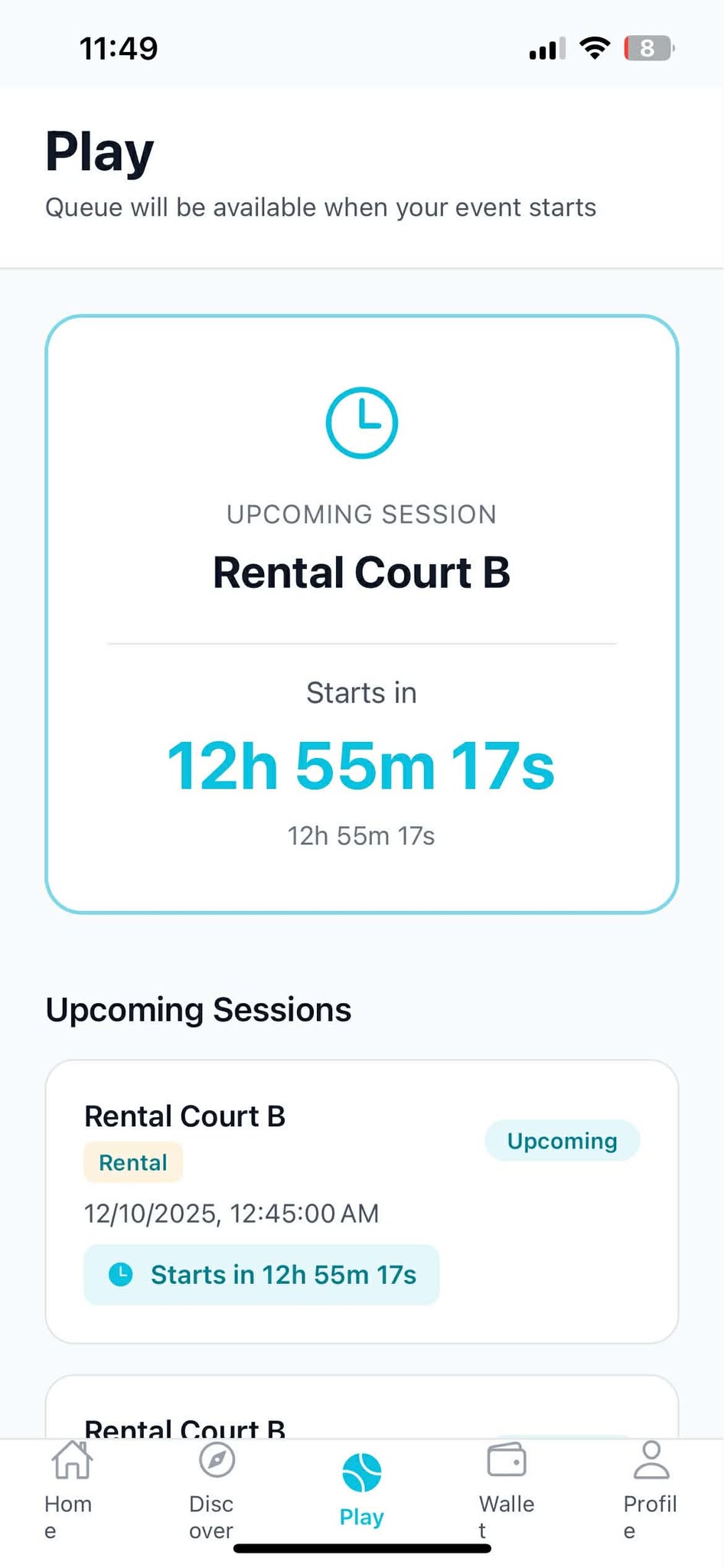The image size is (724, 1568).
Task: Expand the Rental Court B session card
Action: [362, 1194]
